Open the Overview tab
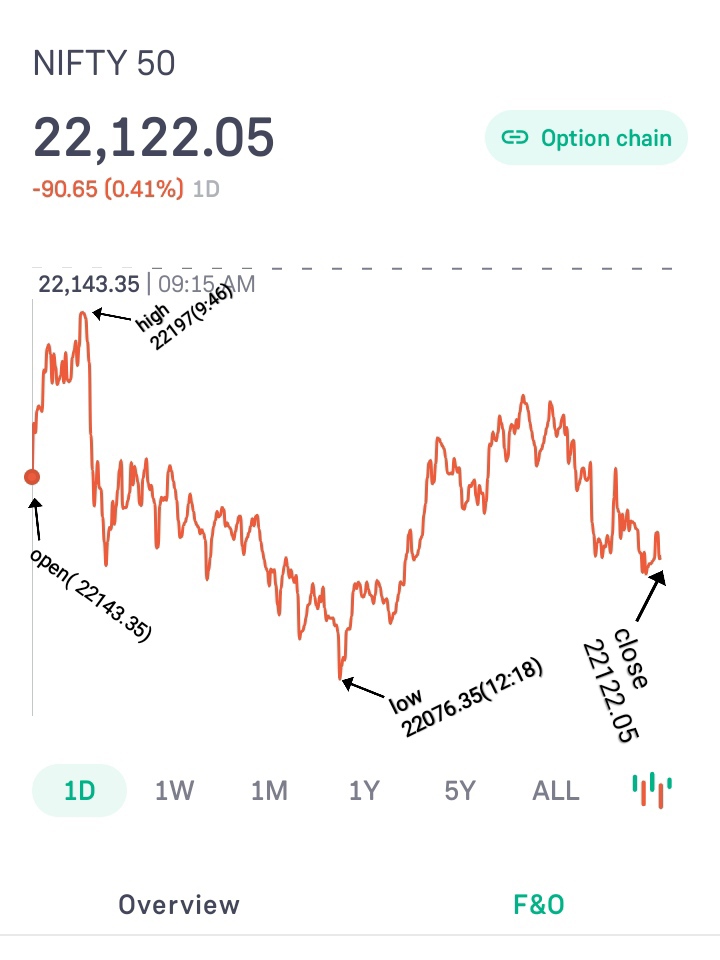The width and height of the screenshot is (720, 960). click(x=179, y=905)
